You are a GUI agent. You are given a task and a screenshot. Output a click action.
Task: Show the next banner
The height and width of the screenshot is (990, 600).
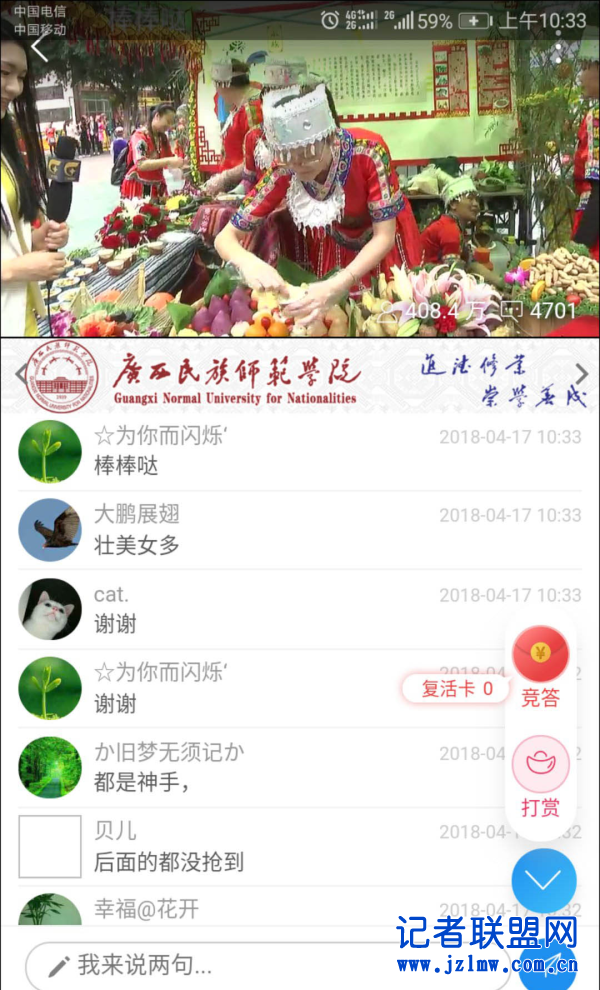click(x=582, y=375)
